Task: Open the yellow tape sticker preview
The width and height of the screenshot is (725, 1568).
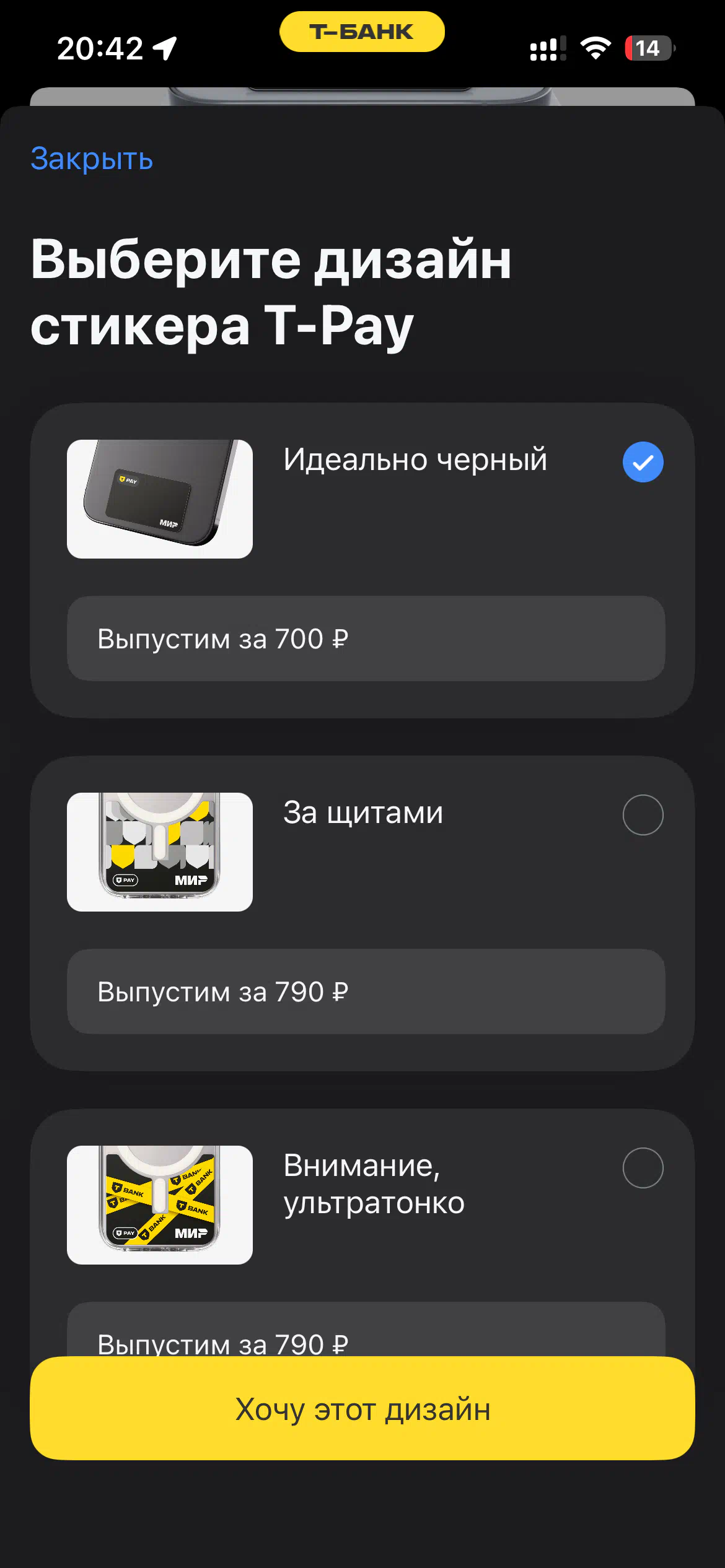Action: pos(160,1205)
